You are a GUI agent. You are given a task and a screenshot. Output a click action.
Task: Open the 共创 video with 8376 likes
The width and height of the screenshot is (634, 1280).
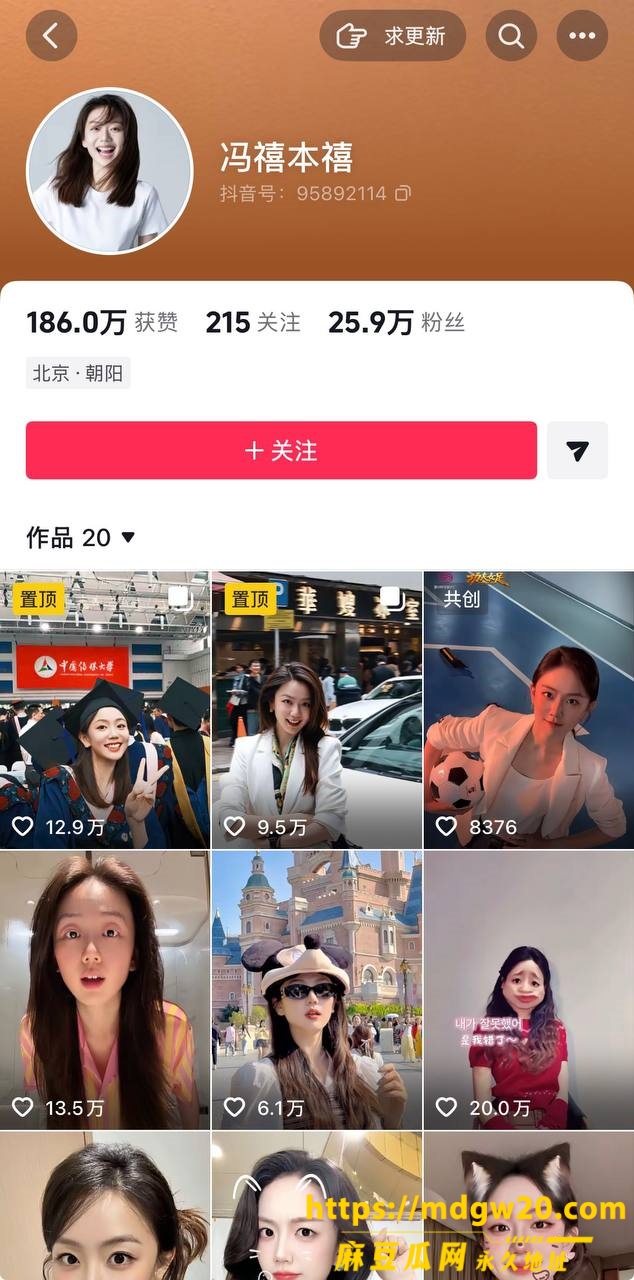[529, 710]
